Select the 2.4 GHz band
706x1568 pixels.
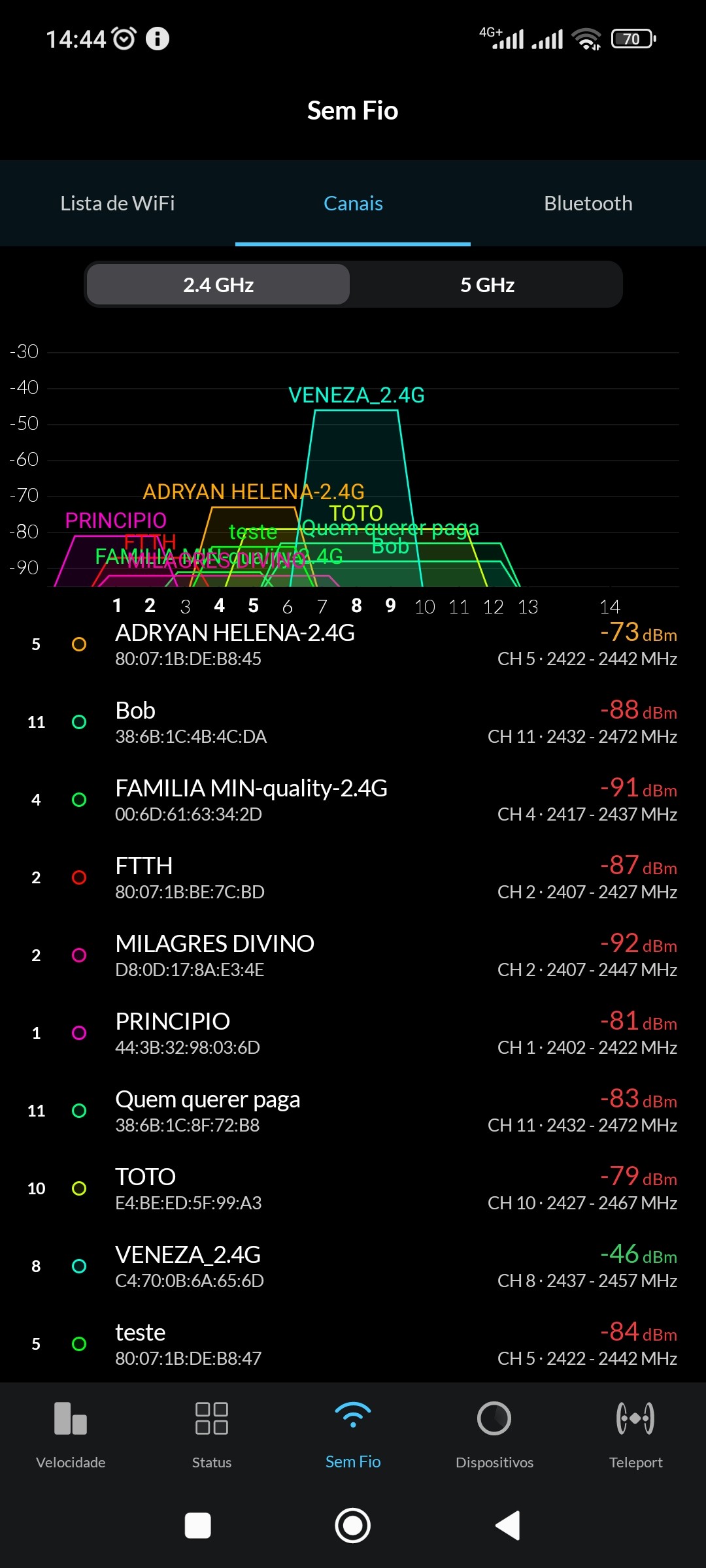click(218, 285)
